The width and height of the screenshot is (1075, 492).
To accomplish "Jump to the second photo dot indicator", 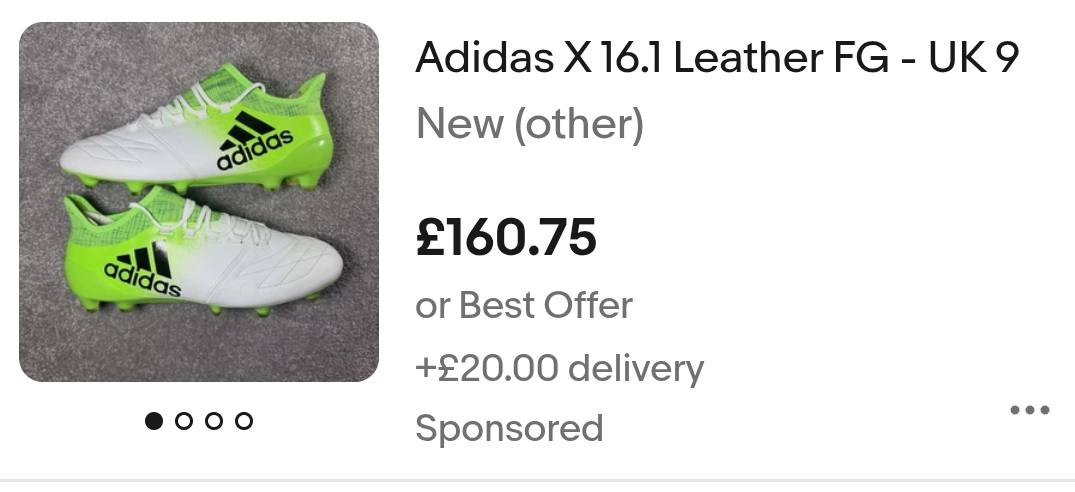I will click(x=183, y=421).
